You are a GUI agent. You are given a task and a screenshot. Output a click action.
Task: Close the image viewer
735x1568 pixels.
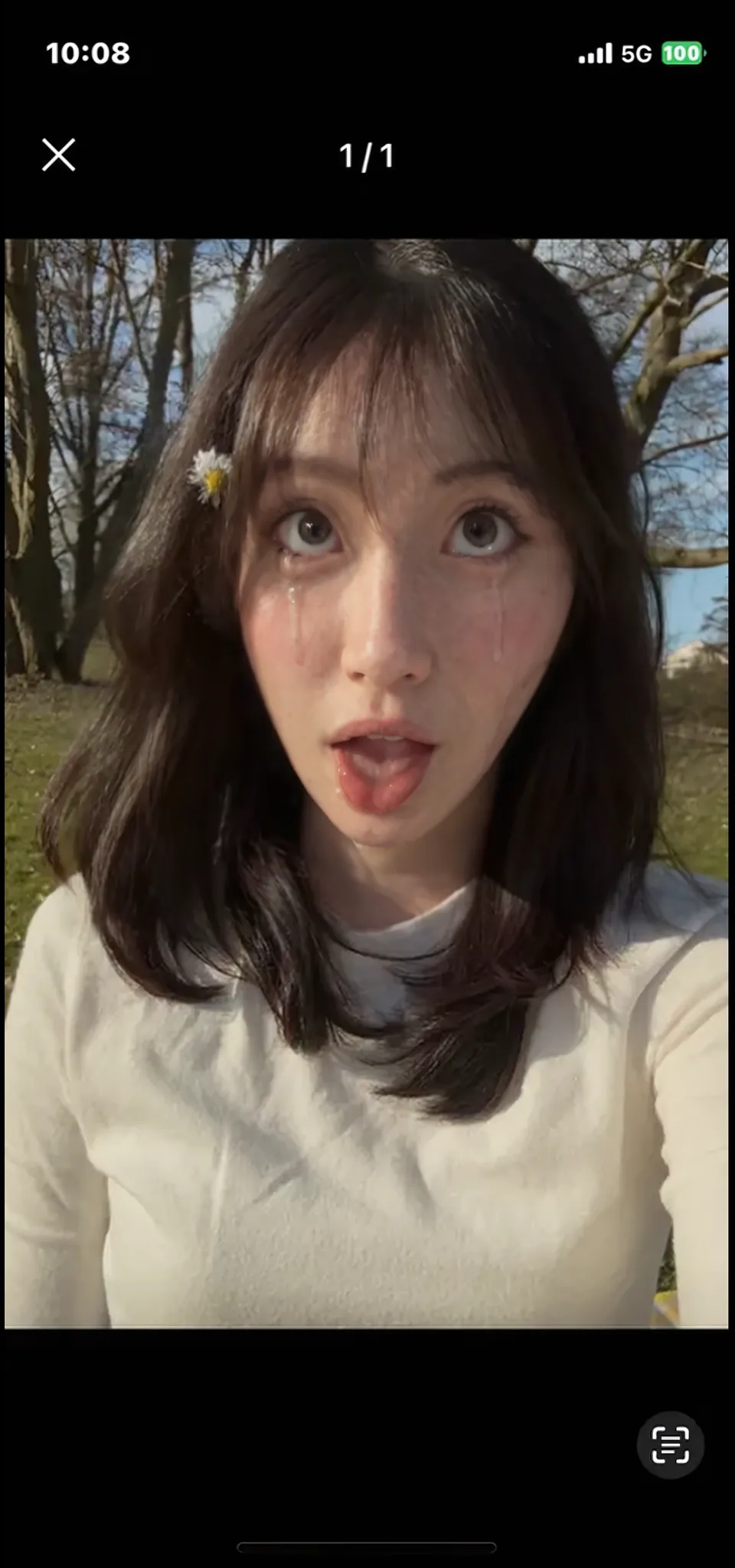[58, 155]
